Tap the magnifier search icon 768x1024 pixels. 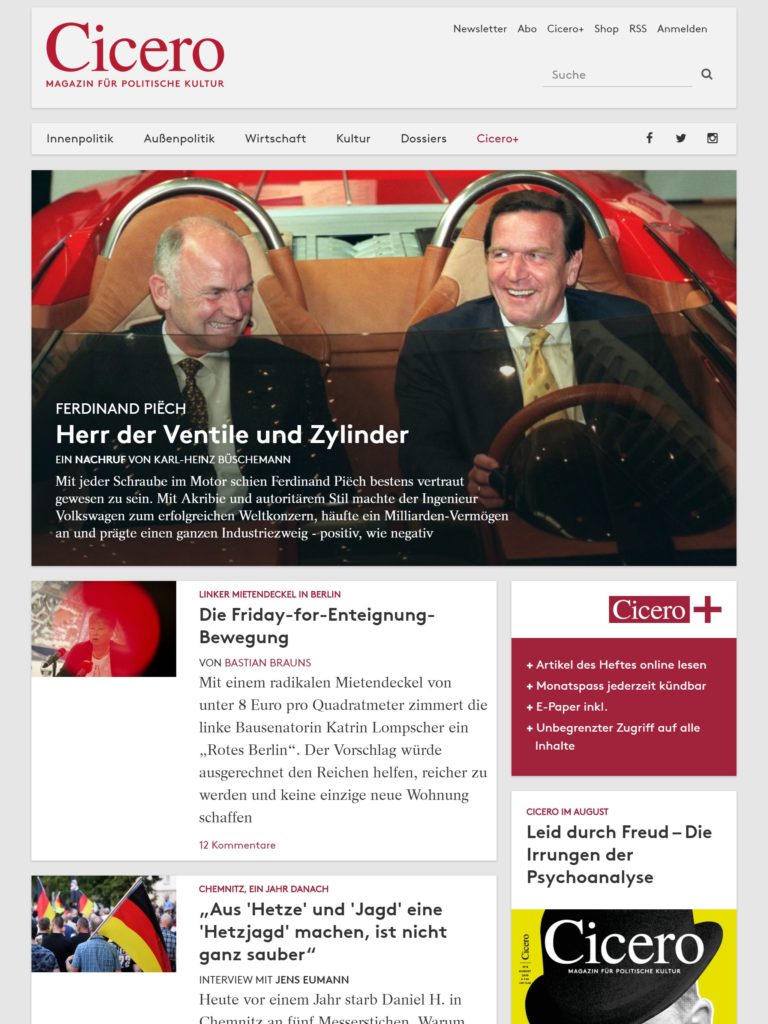(x=707, y=74)
